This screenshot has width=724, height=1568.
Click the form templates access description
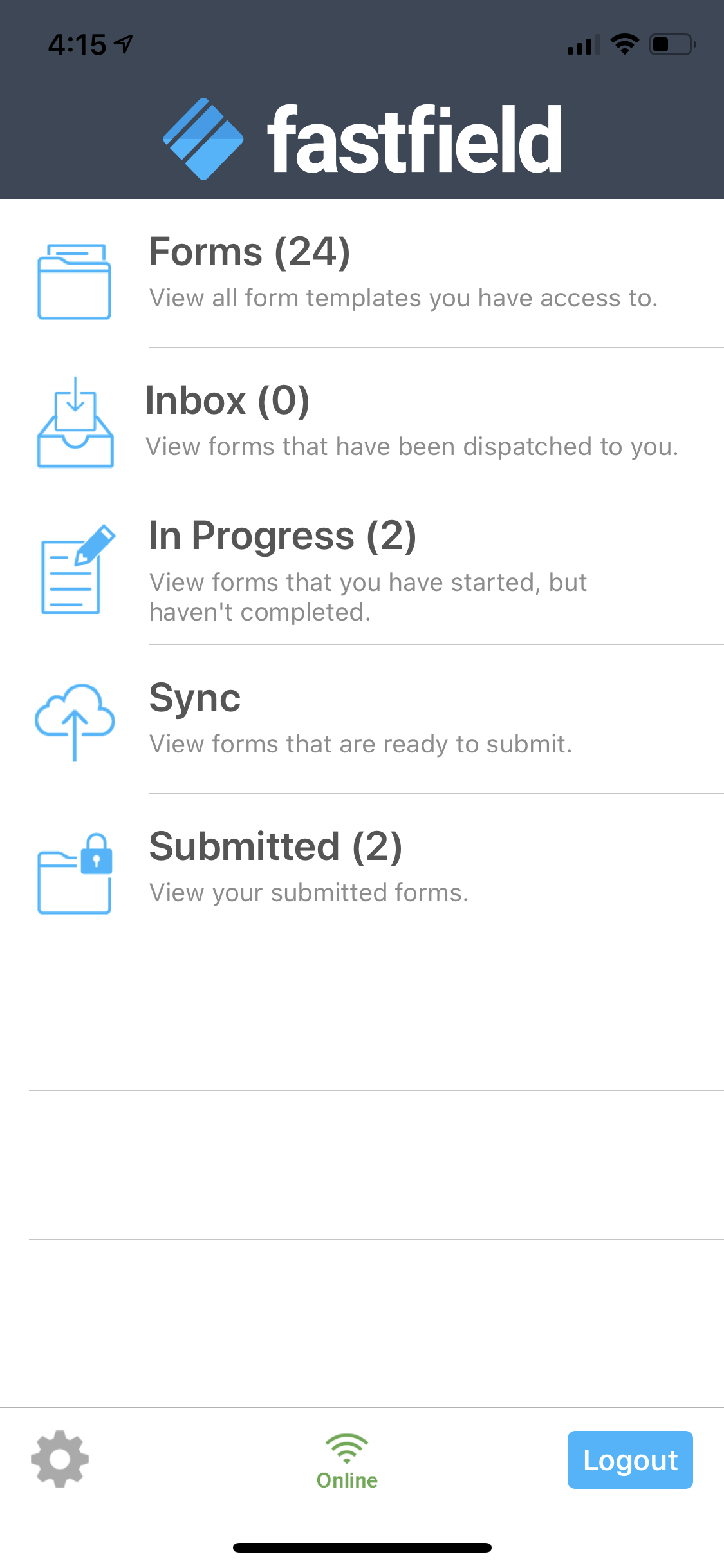tap(404, 297)
